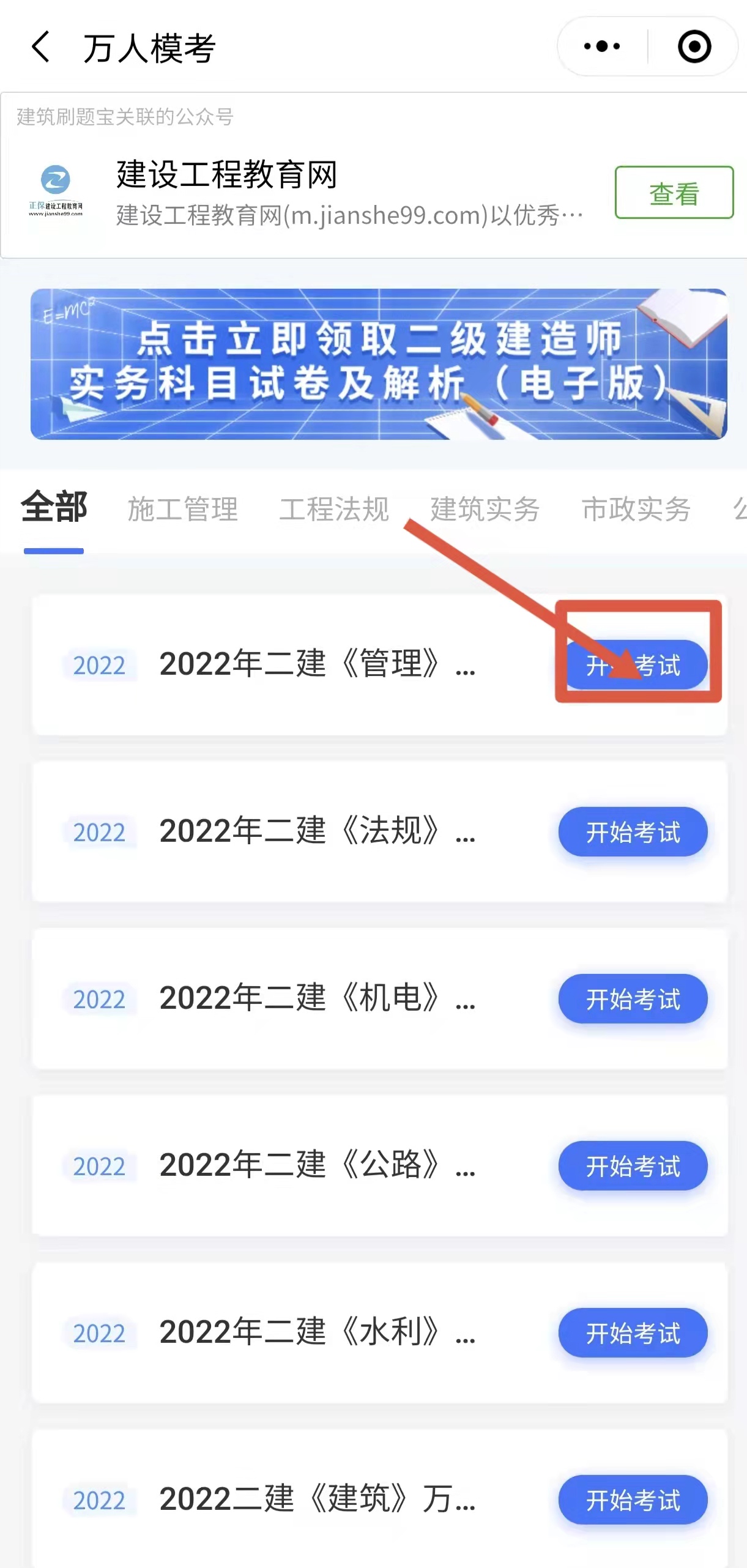The image size is (747, 1568).
Task: Start the 2022年二建《机电》 exam
Action: click(x=633, y=999)
